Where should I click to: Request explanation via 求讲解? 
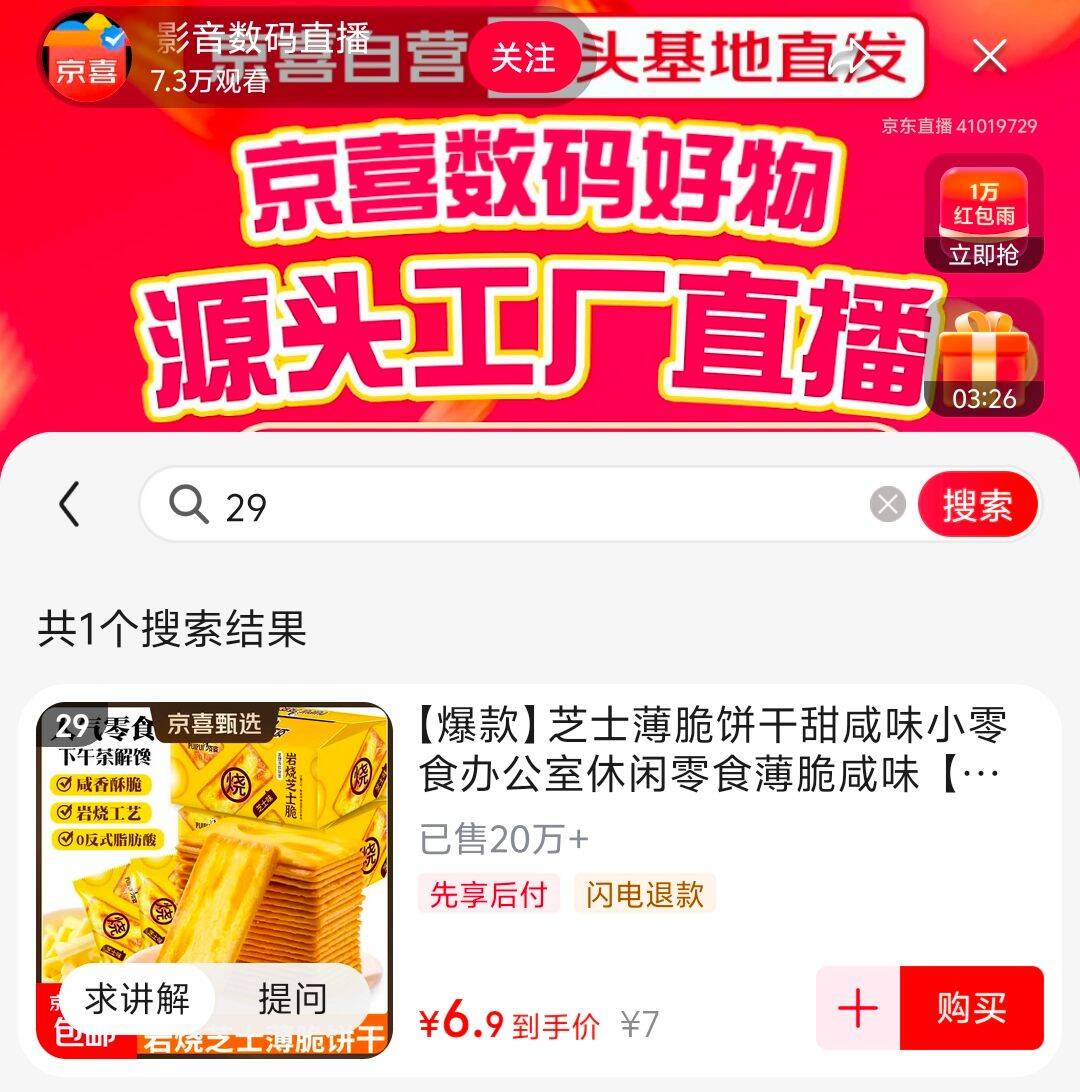136,998
